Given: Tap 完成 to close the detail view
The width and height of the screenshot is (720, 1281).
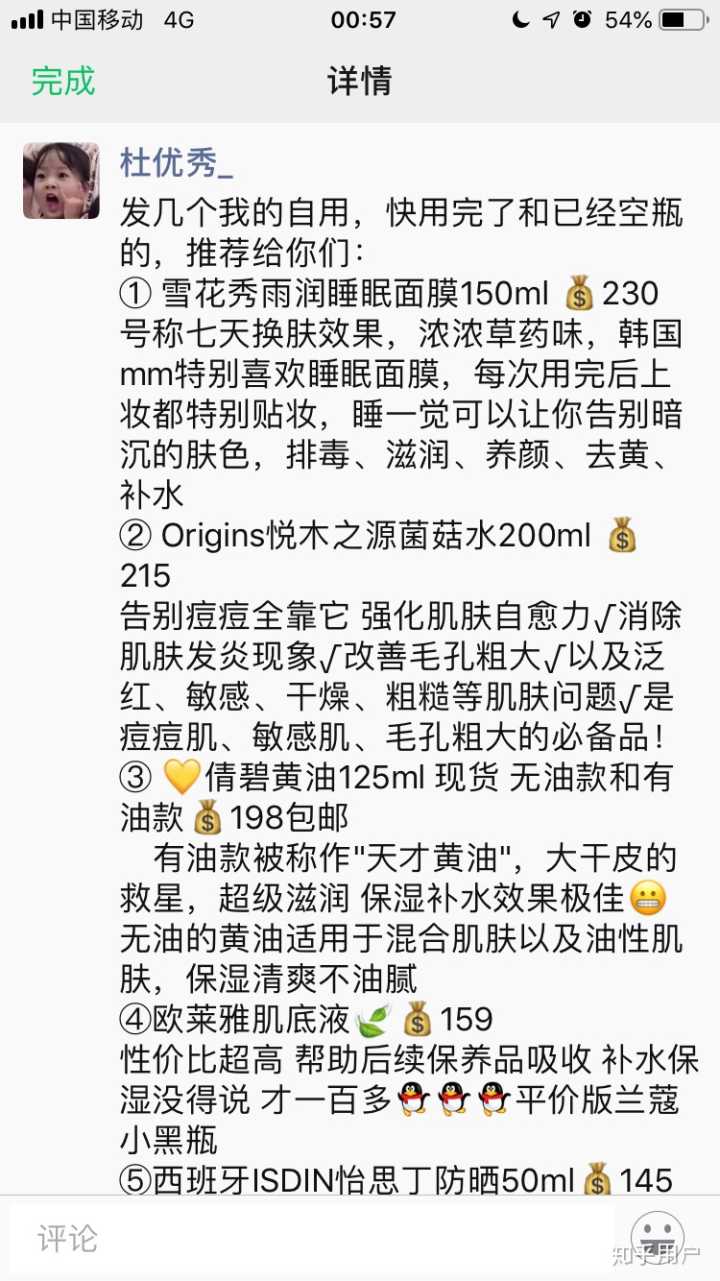Looking at the screenshot, I should 63,81.
